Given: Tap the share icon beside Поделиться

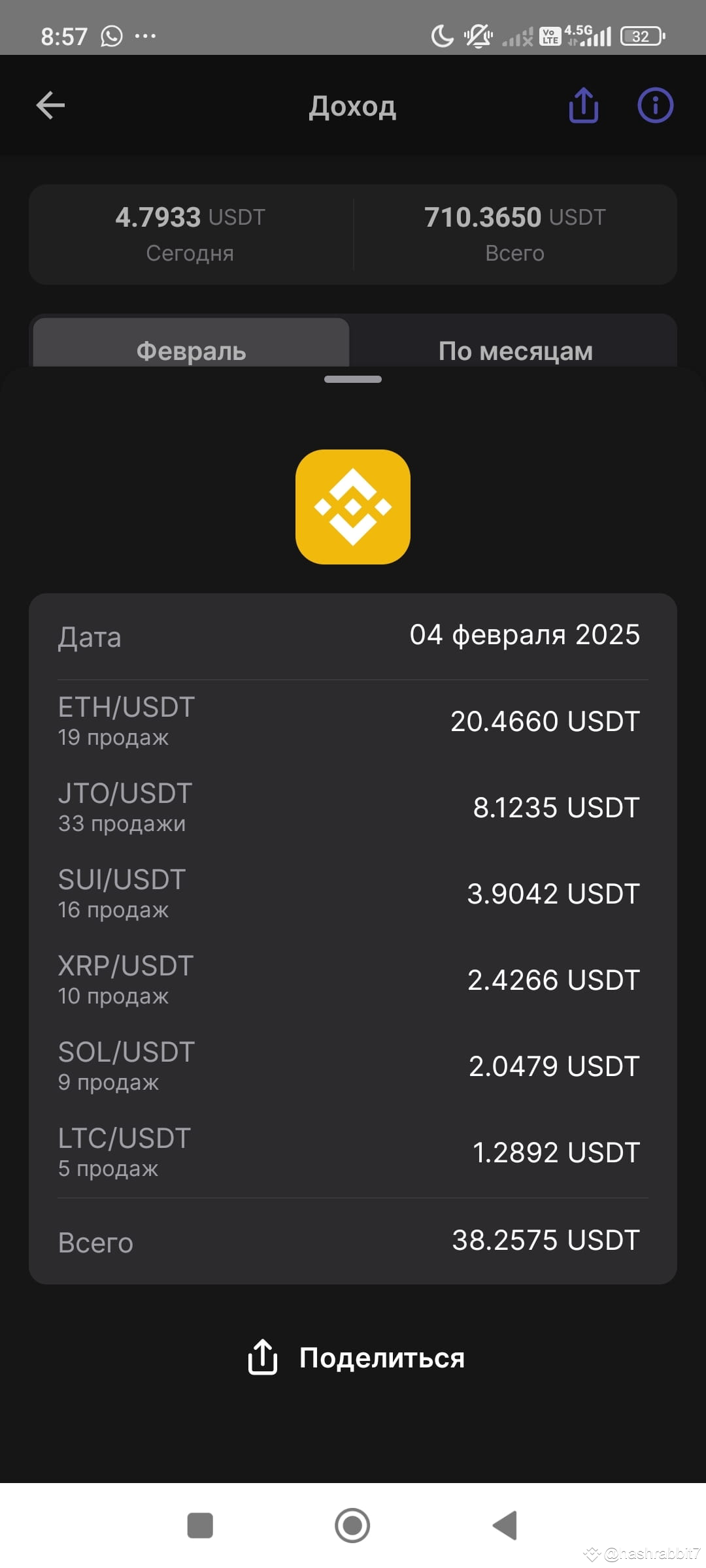Looking at the screenshot, I should coord(261,1358).
